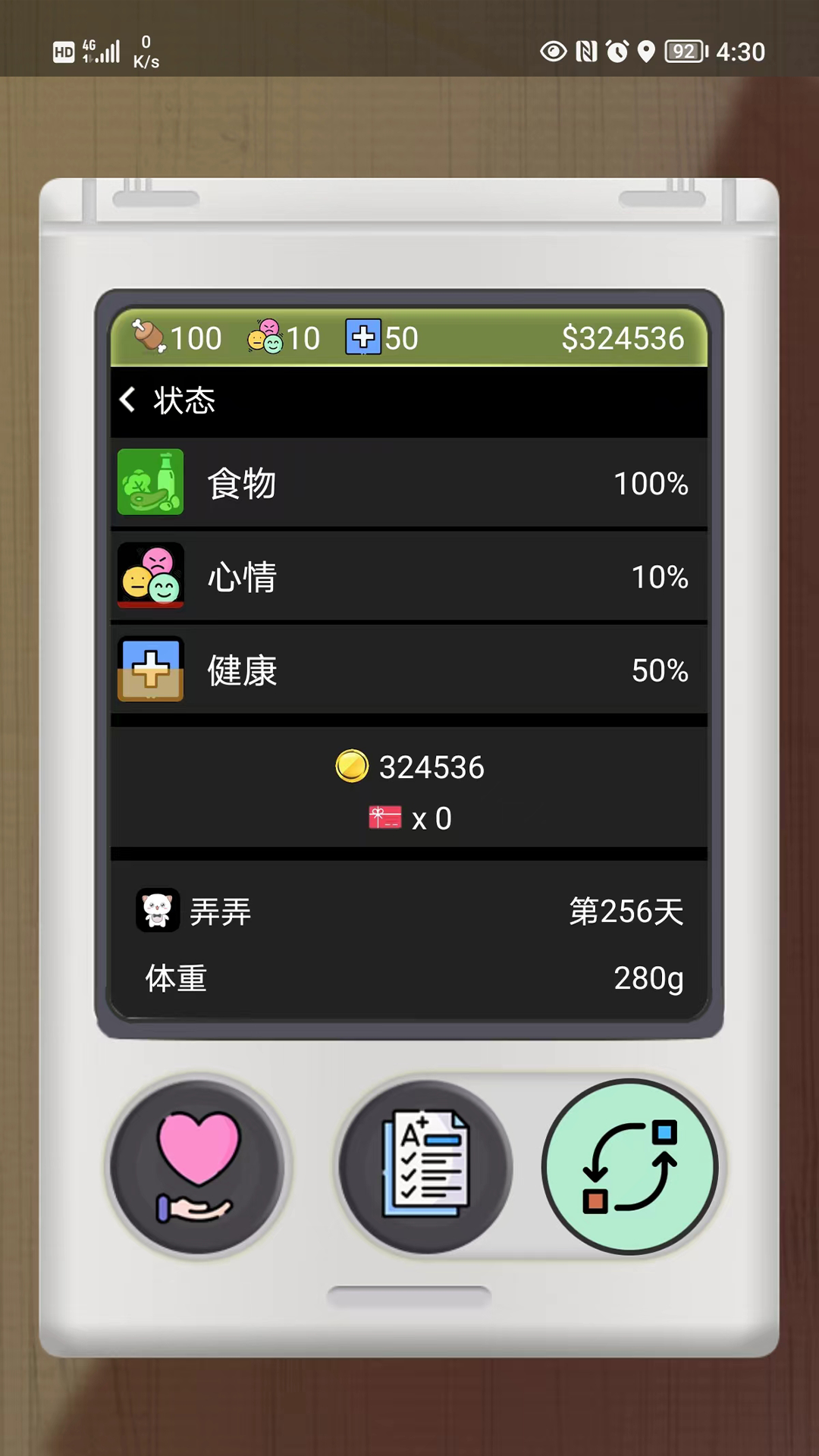Viewport: 819px width, 1456px height.
Task: Open the checklist tasks button
Action: [425, 1166]
